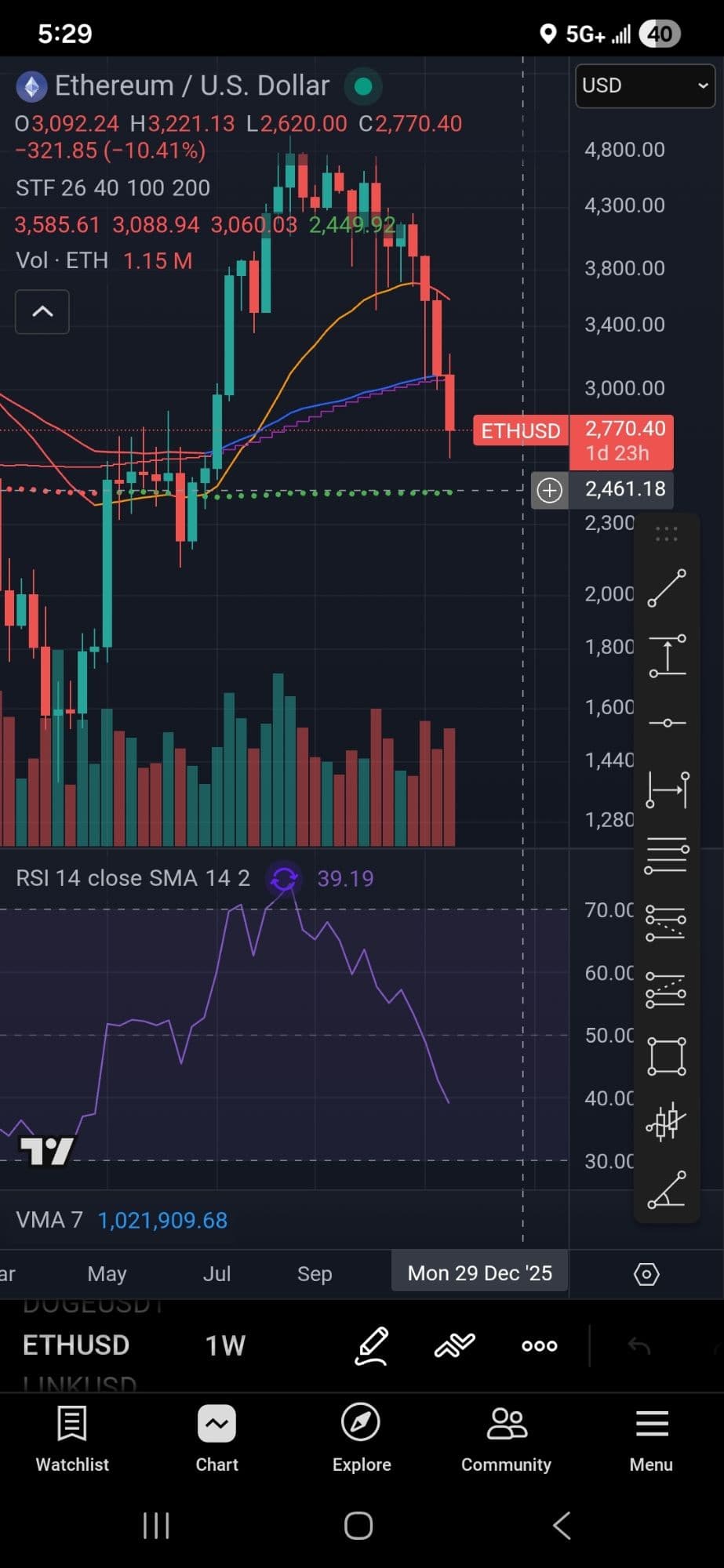Open the ETHUSD symbol selector
This screenshot has width=724, height=1568.
coord(76,1345)
